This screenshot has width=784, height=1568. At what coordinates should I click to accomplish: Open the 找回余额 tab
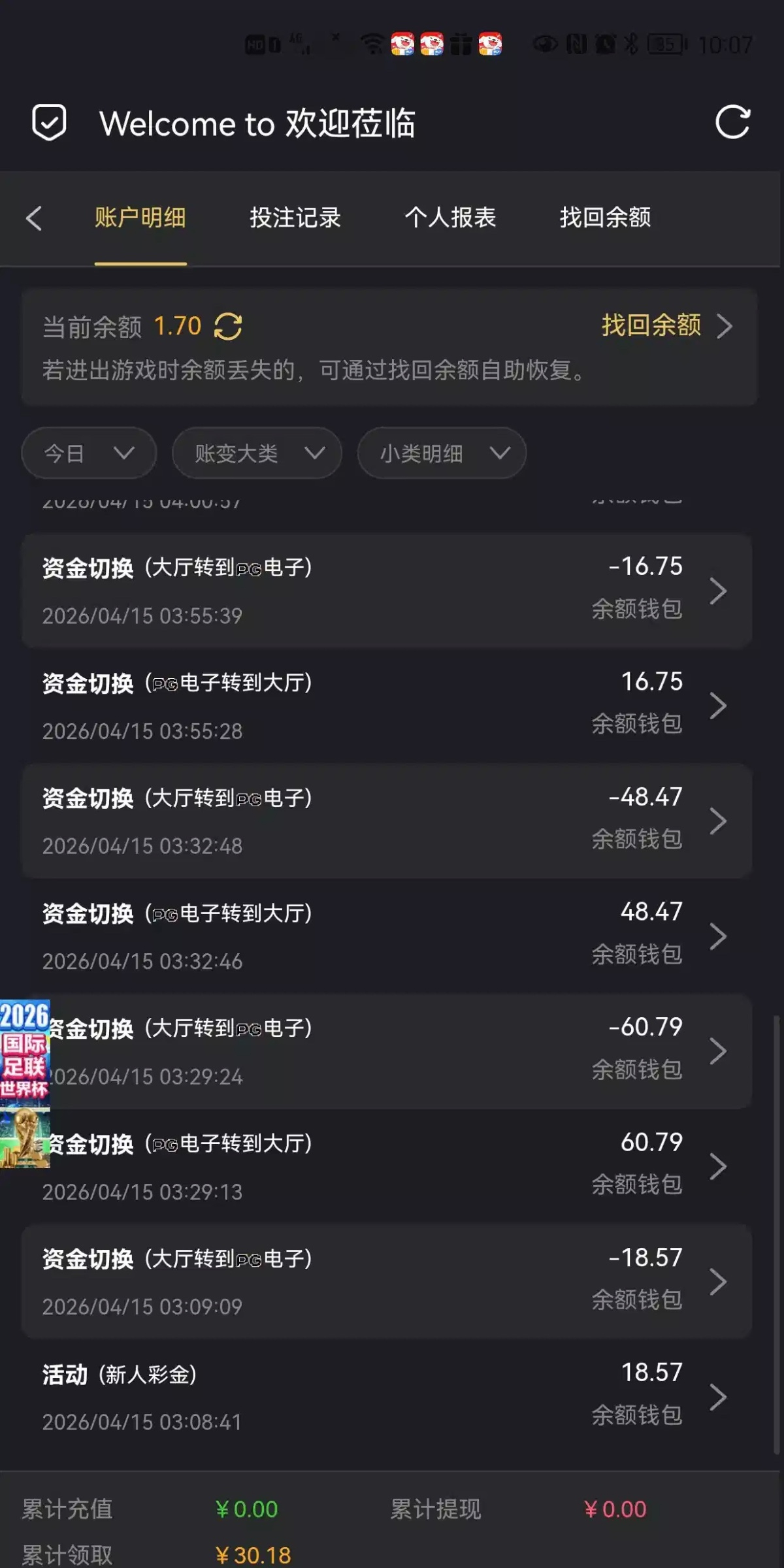(605, 218)
